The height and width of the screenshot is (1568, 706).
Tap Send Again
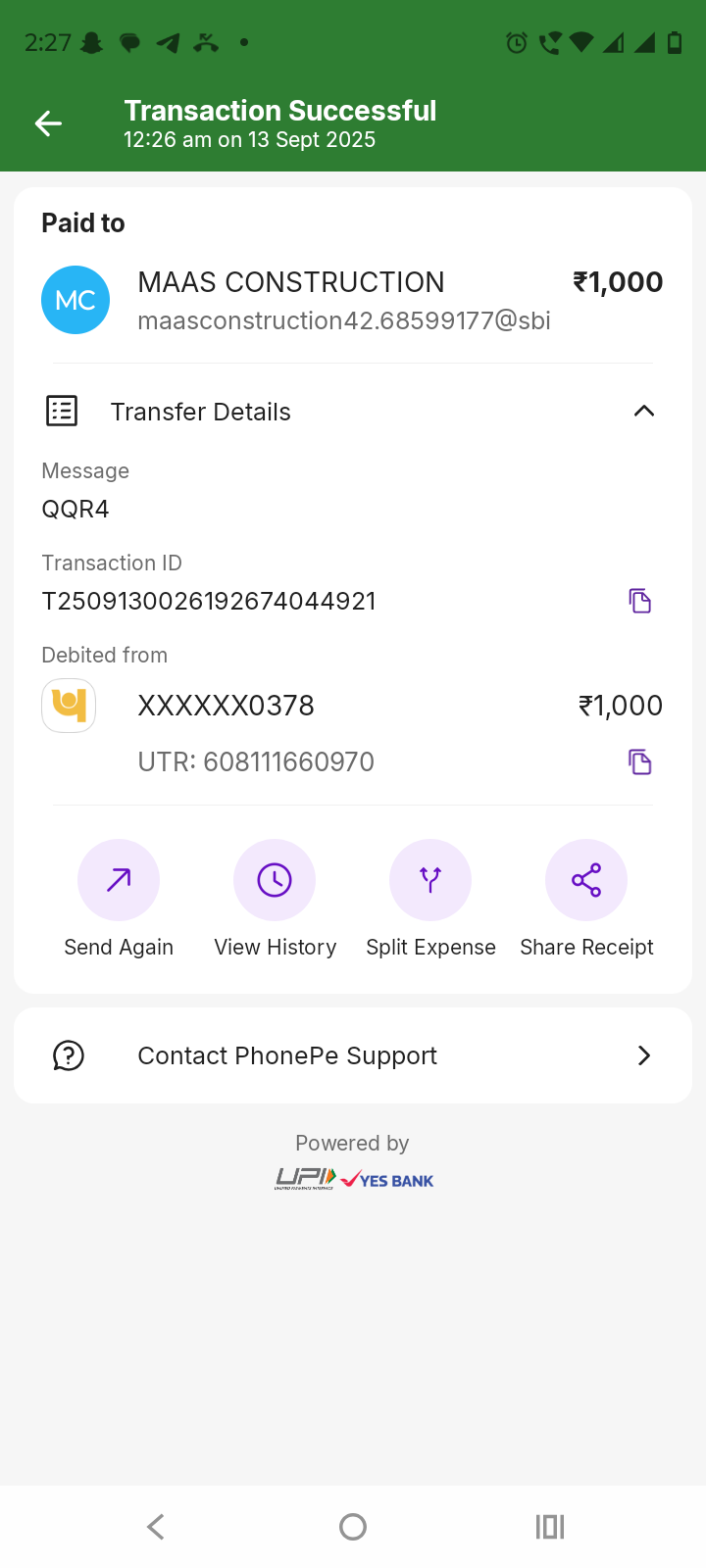(x=119, y=880)
